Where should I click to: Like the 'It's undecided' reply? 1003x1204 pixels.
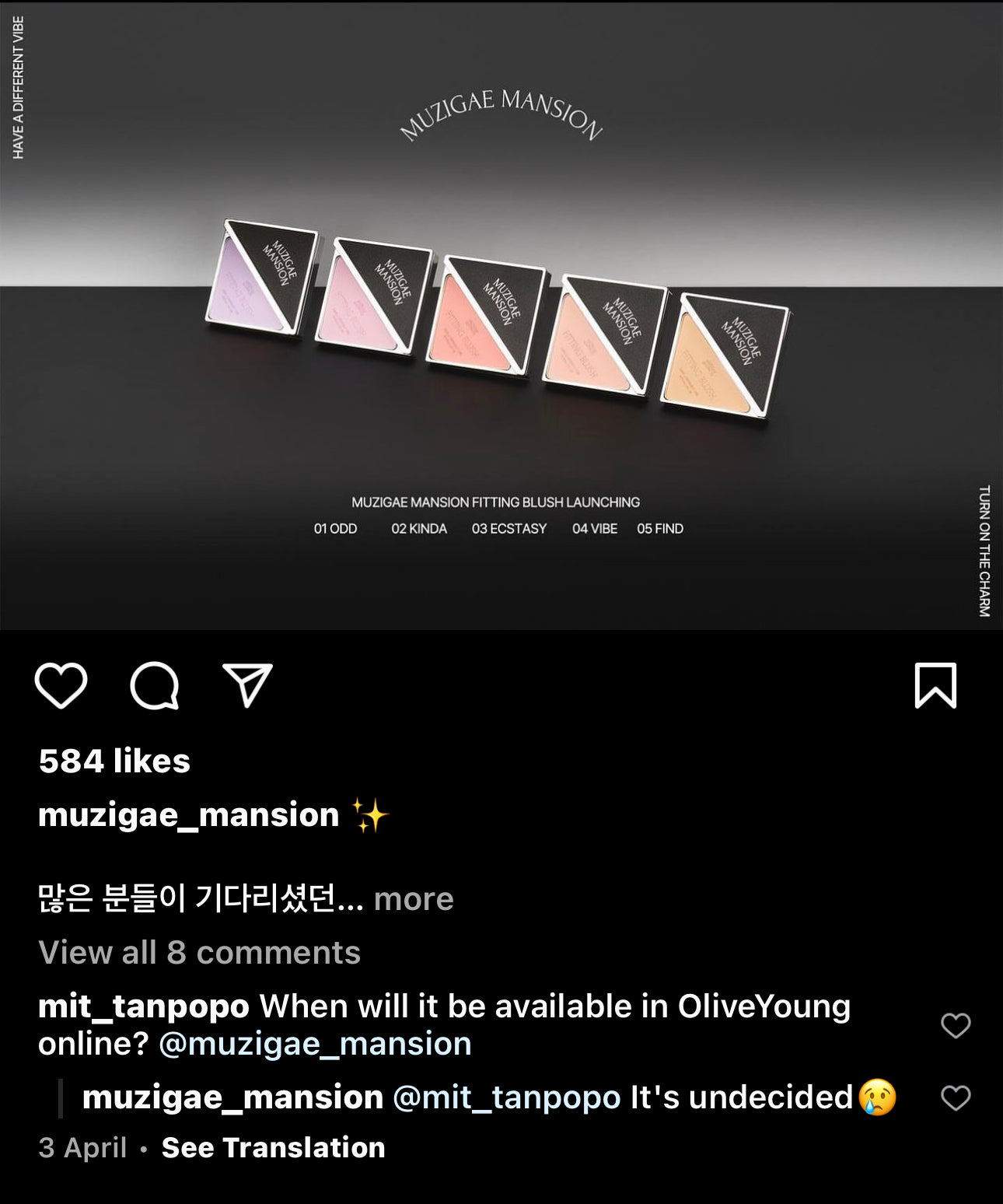tap(956, 1098)
